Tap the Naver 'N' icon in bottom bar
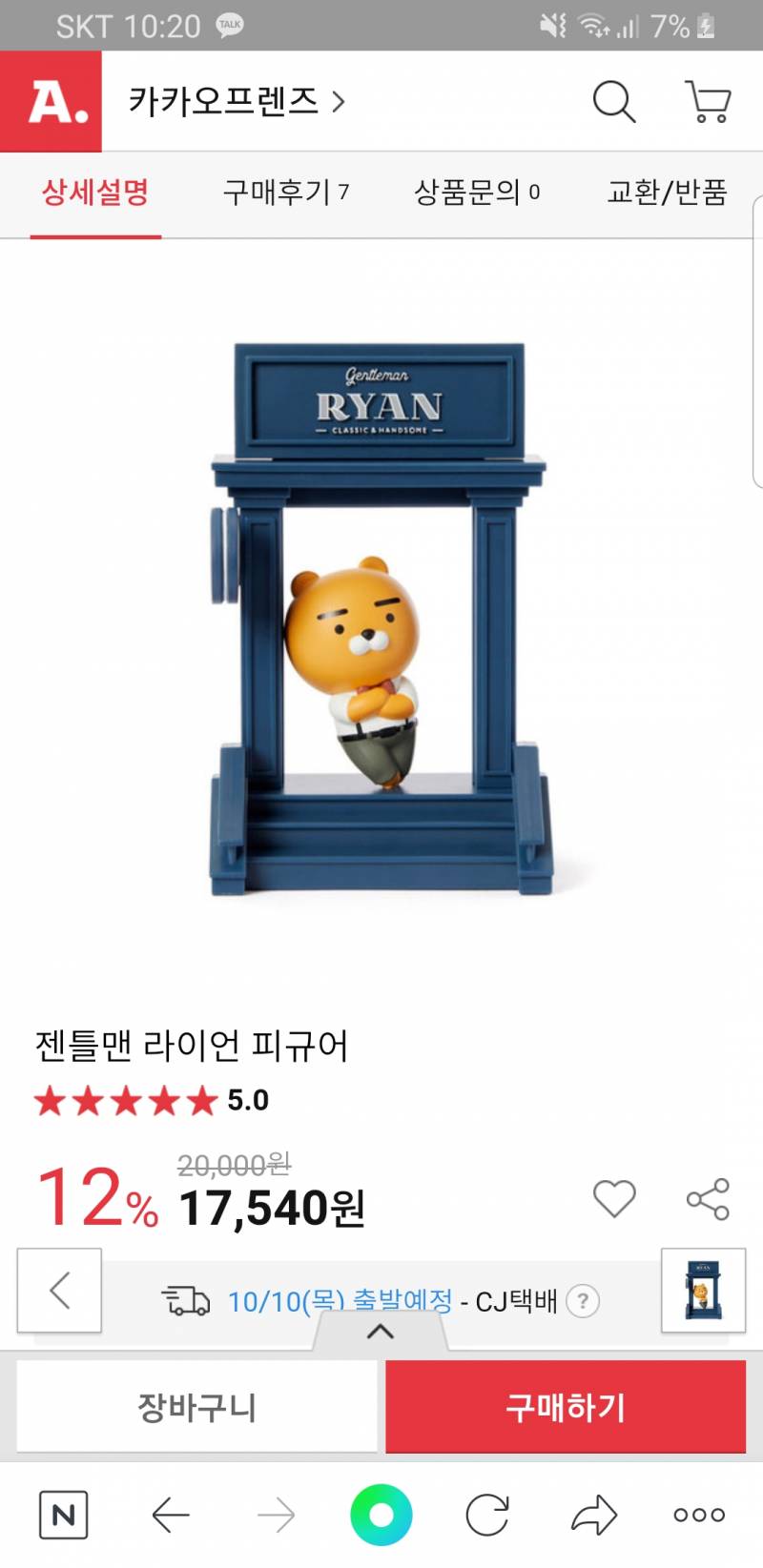This screenshot has width=763, height=1568. [x=63, y=1513]
